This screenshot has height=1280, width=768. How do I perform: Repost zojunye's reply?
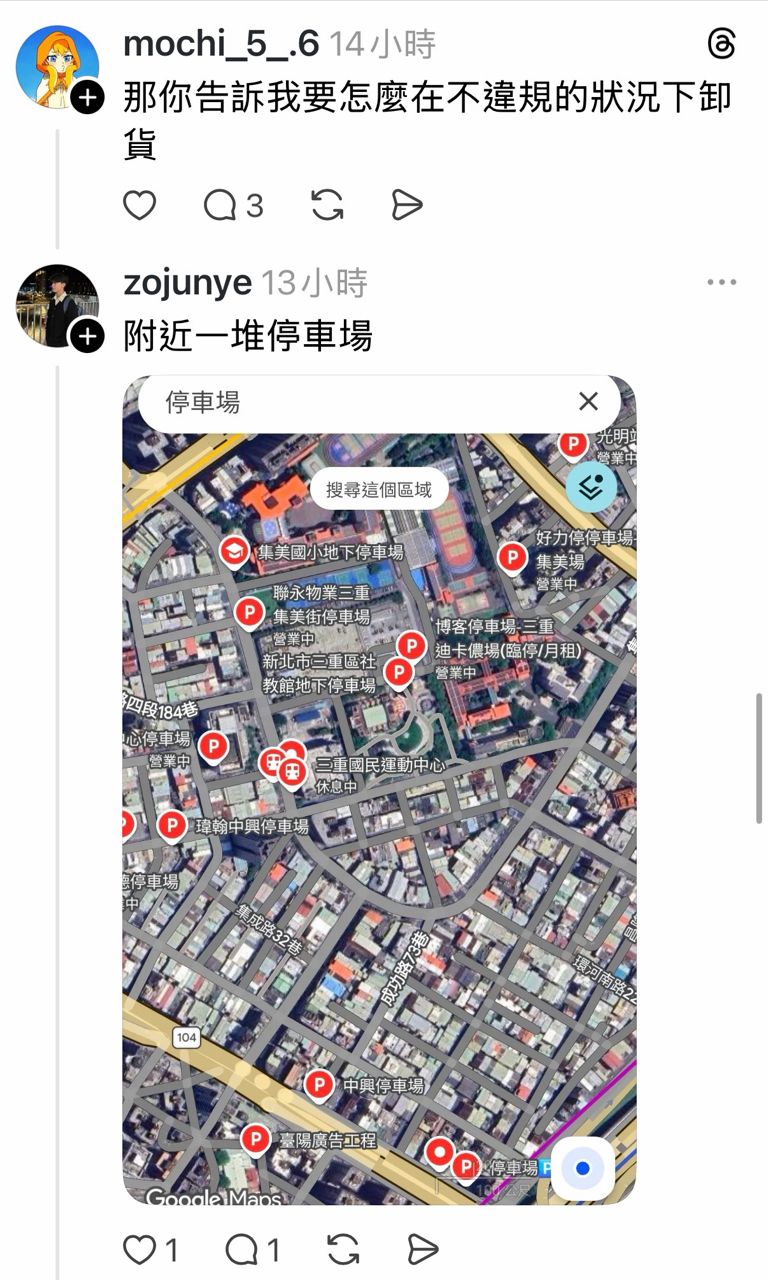click(x=343, y=1249)
